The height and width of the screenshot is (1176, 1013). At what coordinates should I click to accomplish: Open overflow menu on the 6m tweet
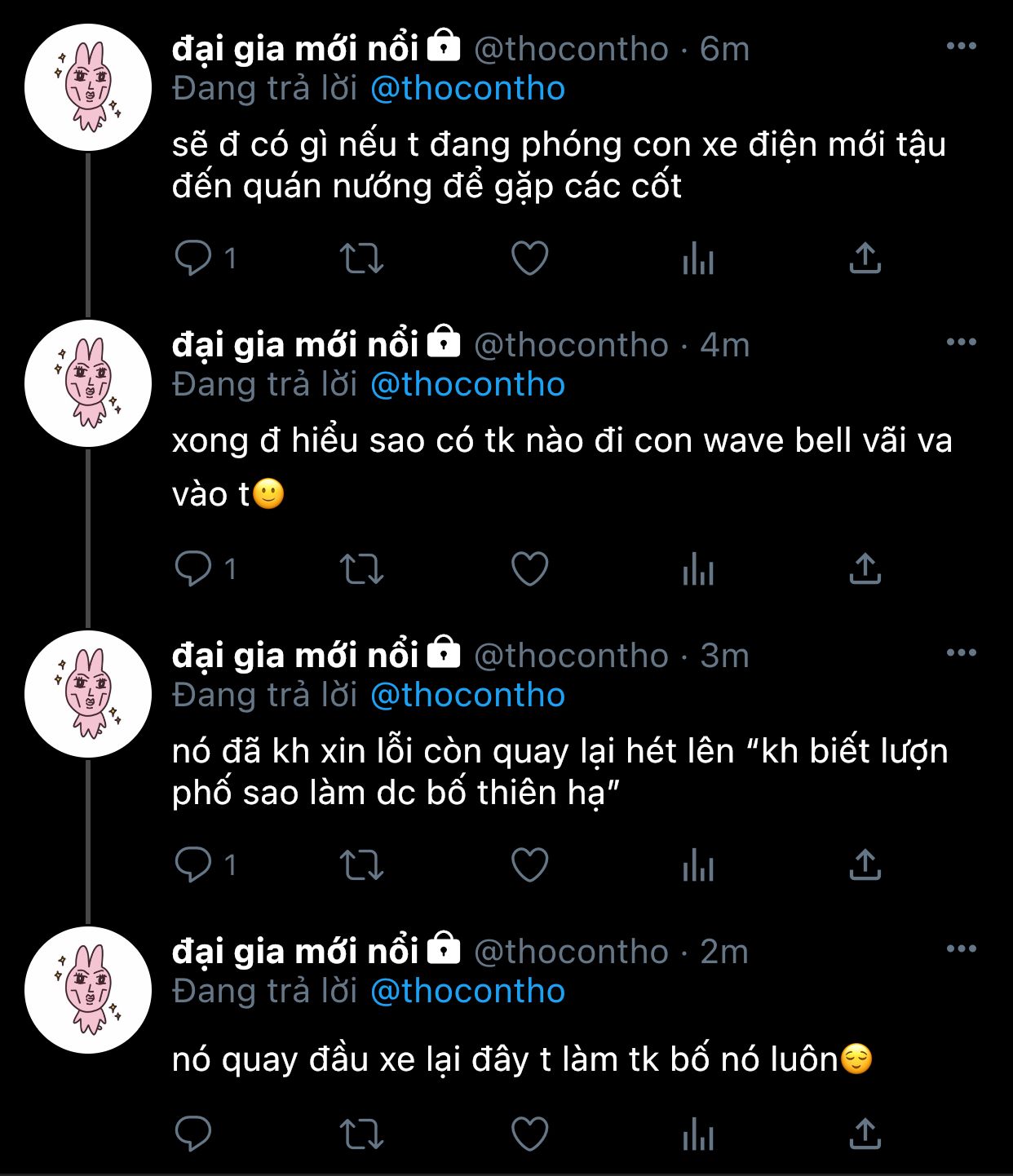point(961,46)
